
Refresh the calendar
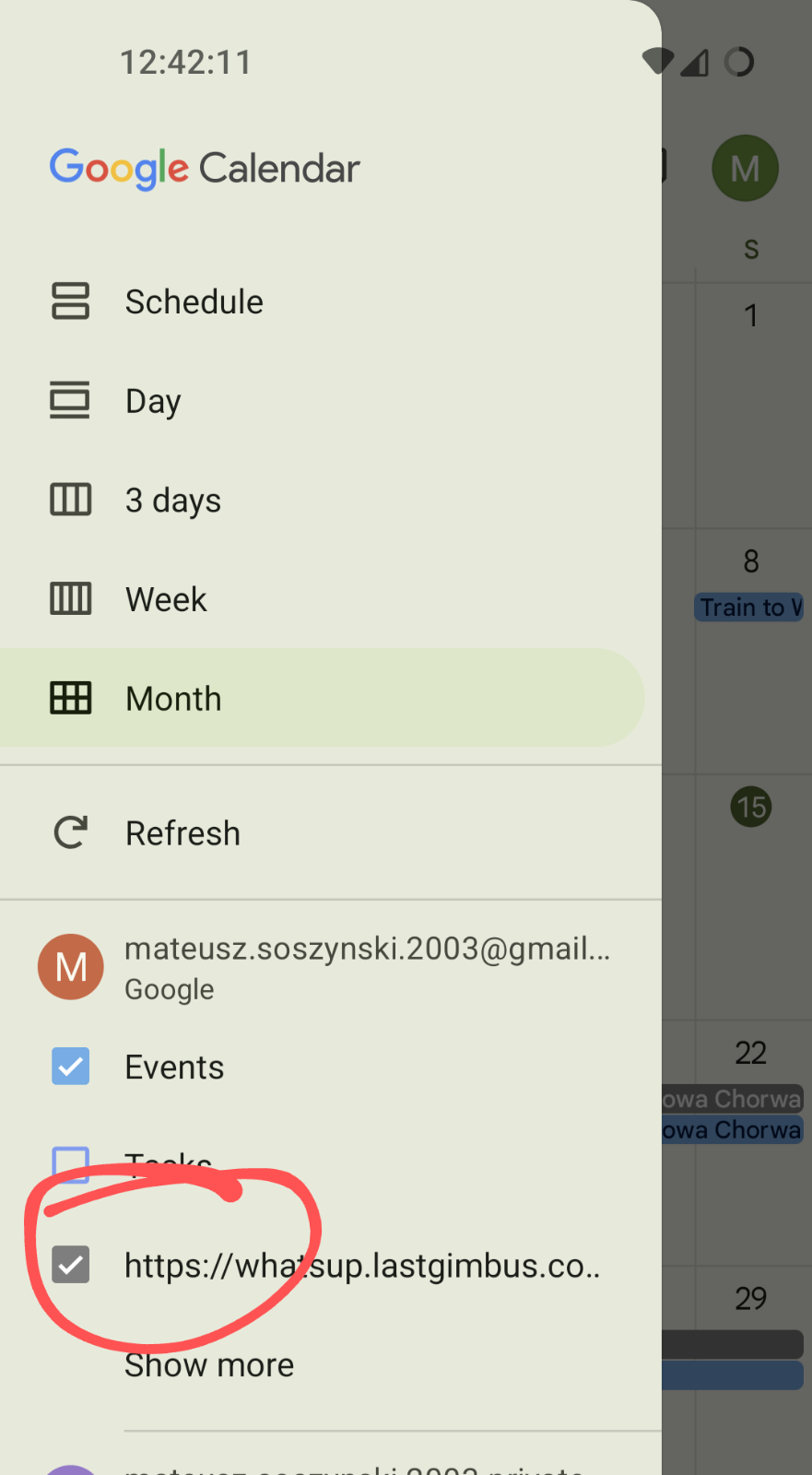pyautogui.click(x=182, y=833)
